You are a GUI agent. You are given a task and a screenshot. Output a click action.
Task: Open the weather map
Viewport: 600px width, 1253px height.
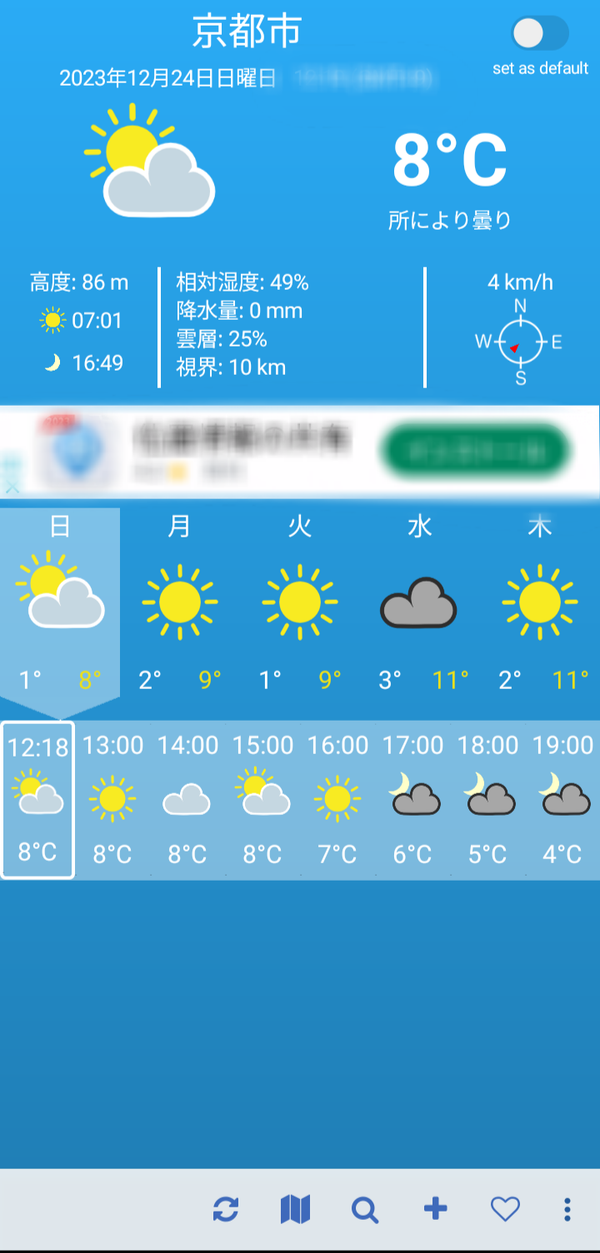pyautogui.click(x=295, y=1209)
